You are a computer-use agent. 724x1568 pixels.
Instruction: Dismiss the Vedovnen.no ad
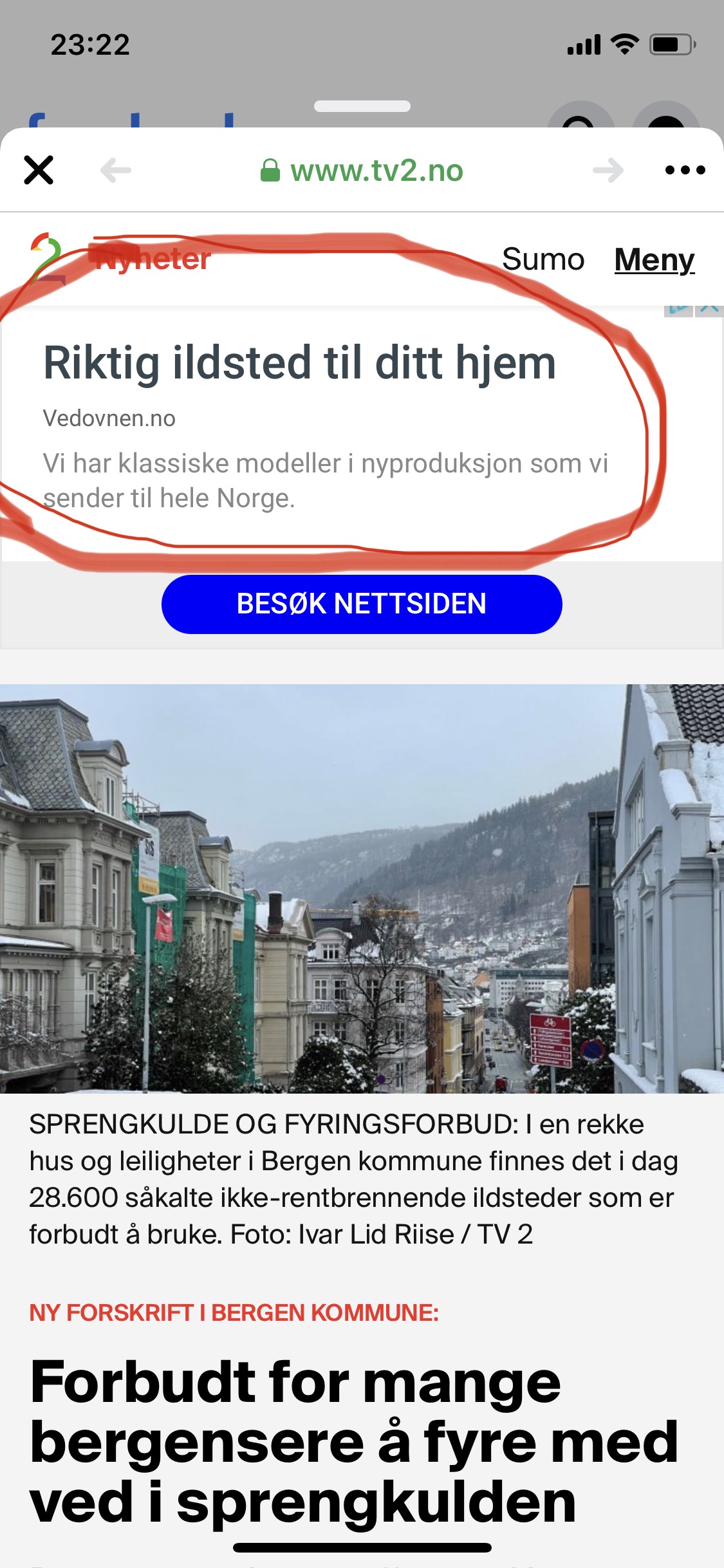coord(710,310)
